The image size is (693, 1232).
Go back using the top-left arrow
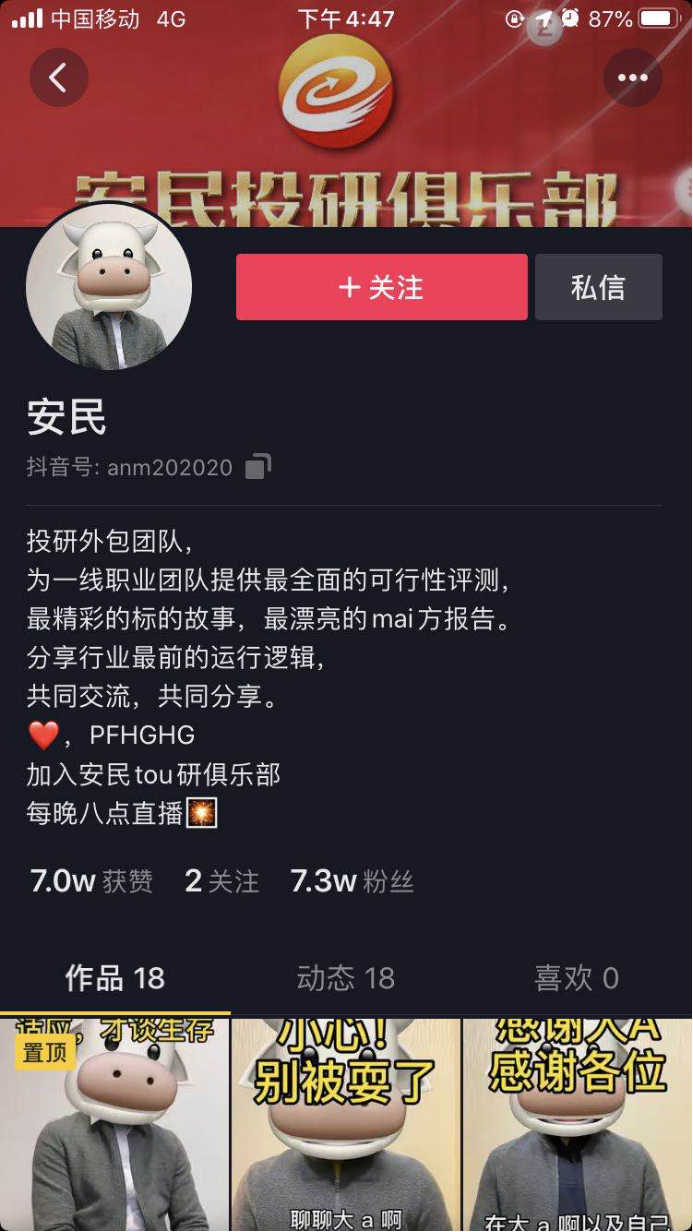point(58,77)
